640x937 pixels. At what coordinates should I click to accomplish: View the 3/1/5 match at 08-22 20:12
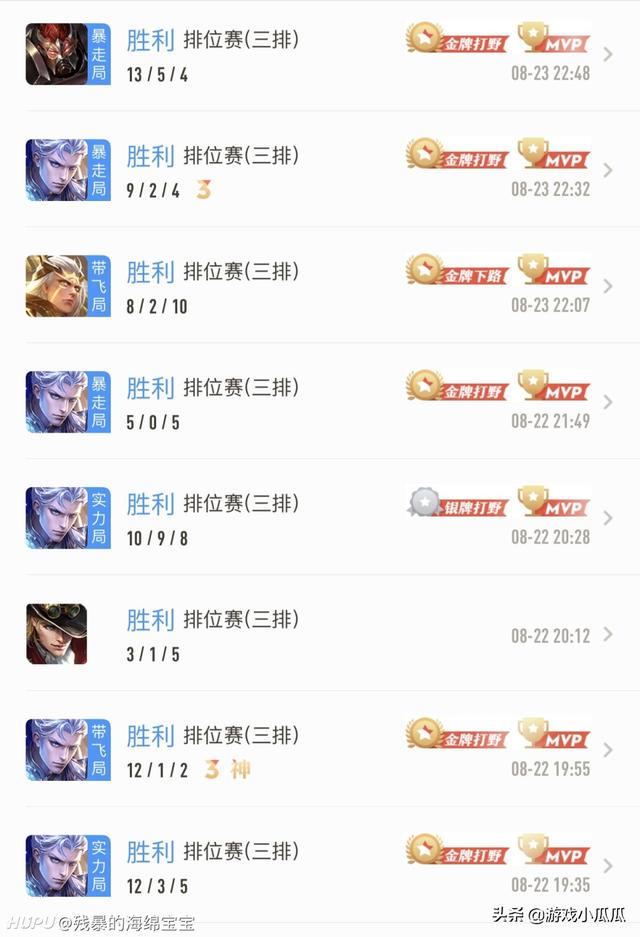320,635
